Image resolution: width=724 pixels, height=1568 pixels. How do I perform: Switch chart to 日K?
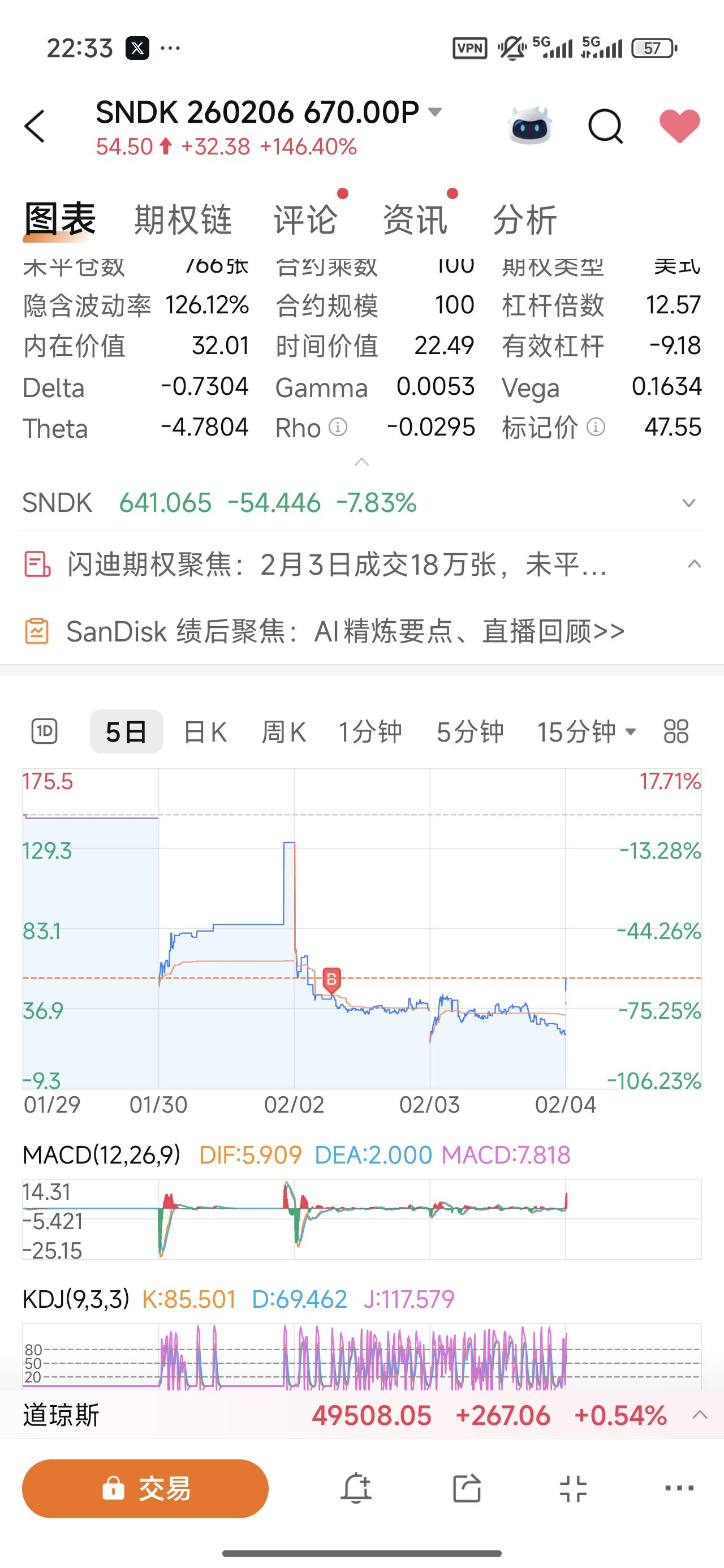tap(205, 731)
